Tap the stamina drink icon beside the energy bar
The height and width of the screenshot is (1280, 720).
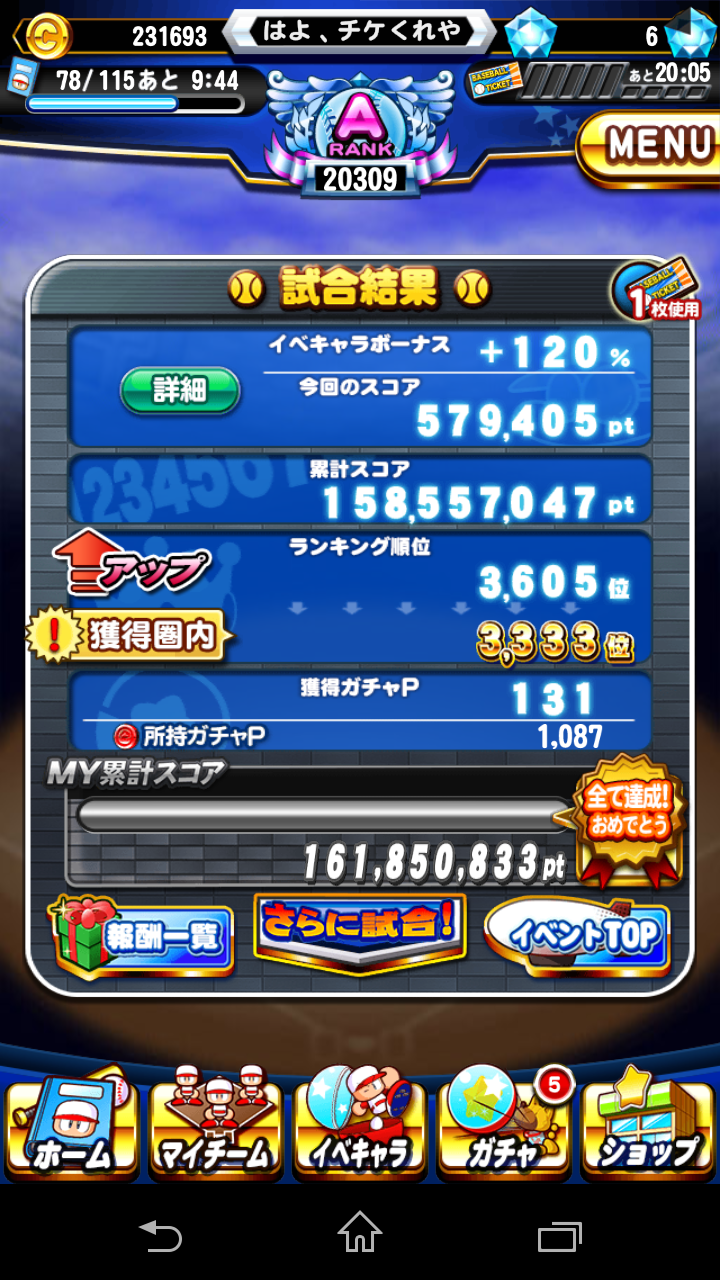click(22, 78)
